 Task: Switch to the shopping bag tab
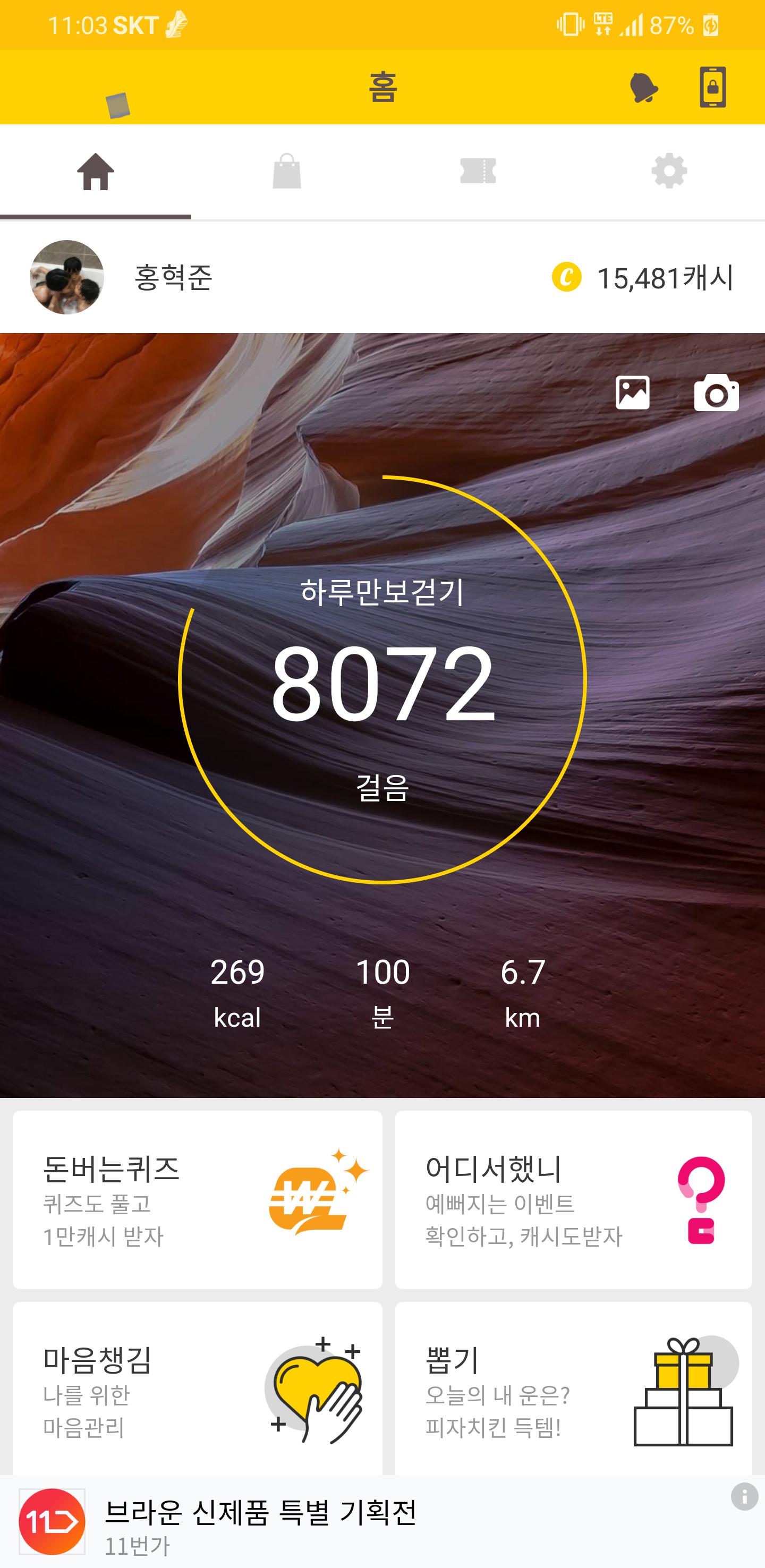pos(287,171)
